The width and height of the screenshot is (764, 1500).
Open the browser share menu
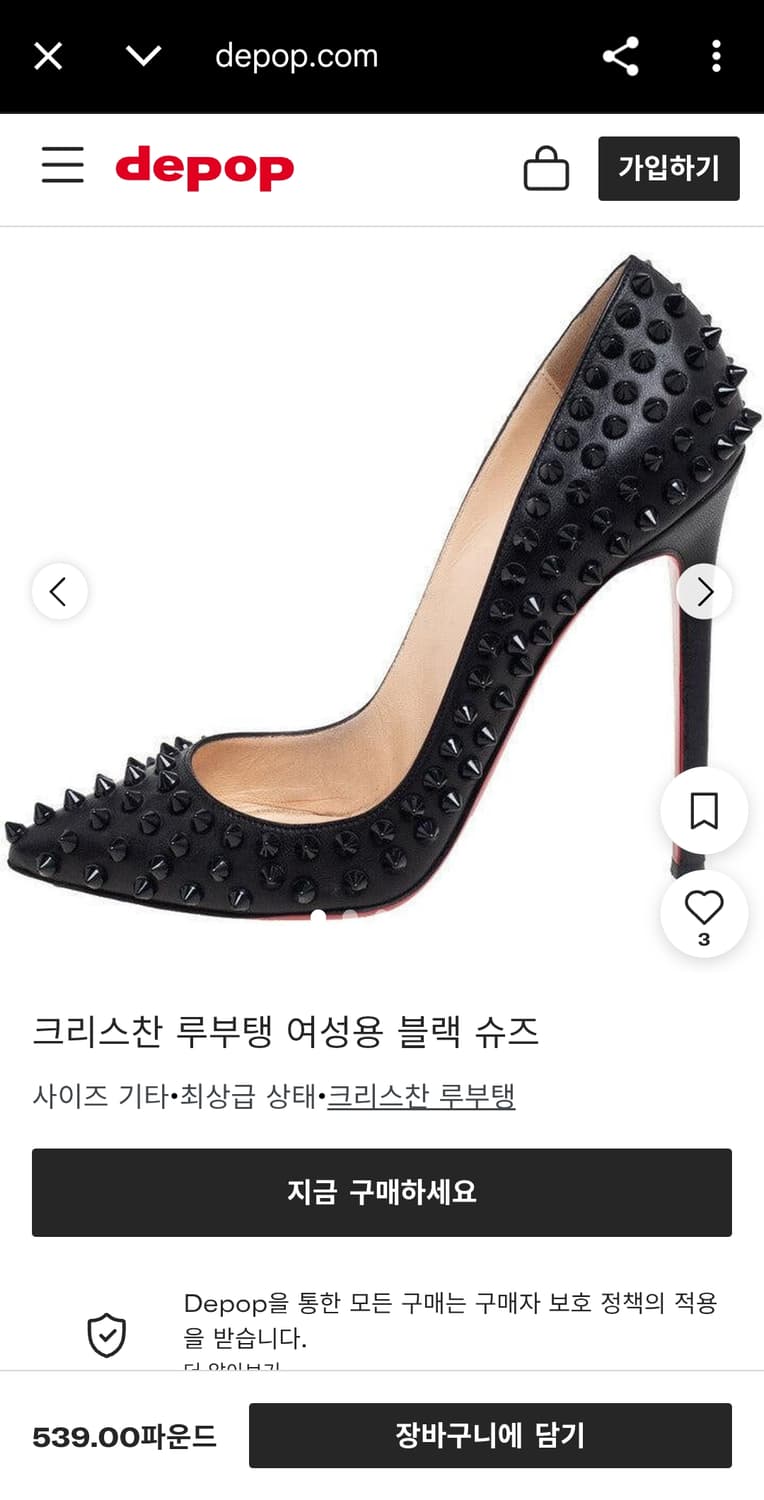620,56
